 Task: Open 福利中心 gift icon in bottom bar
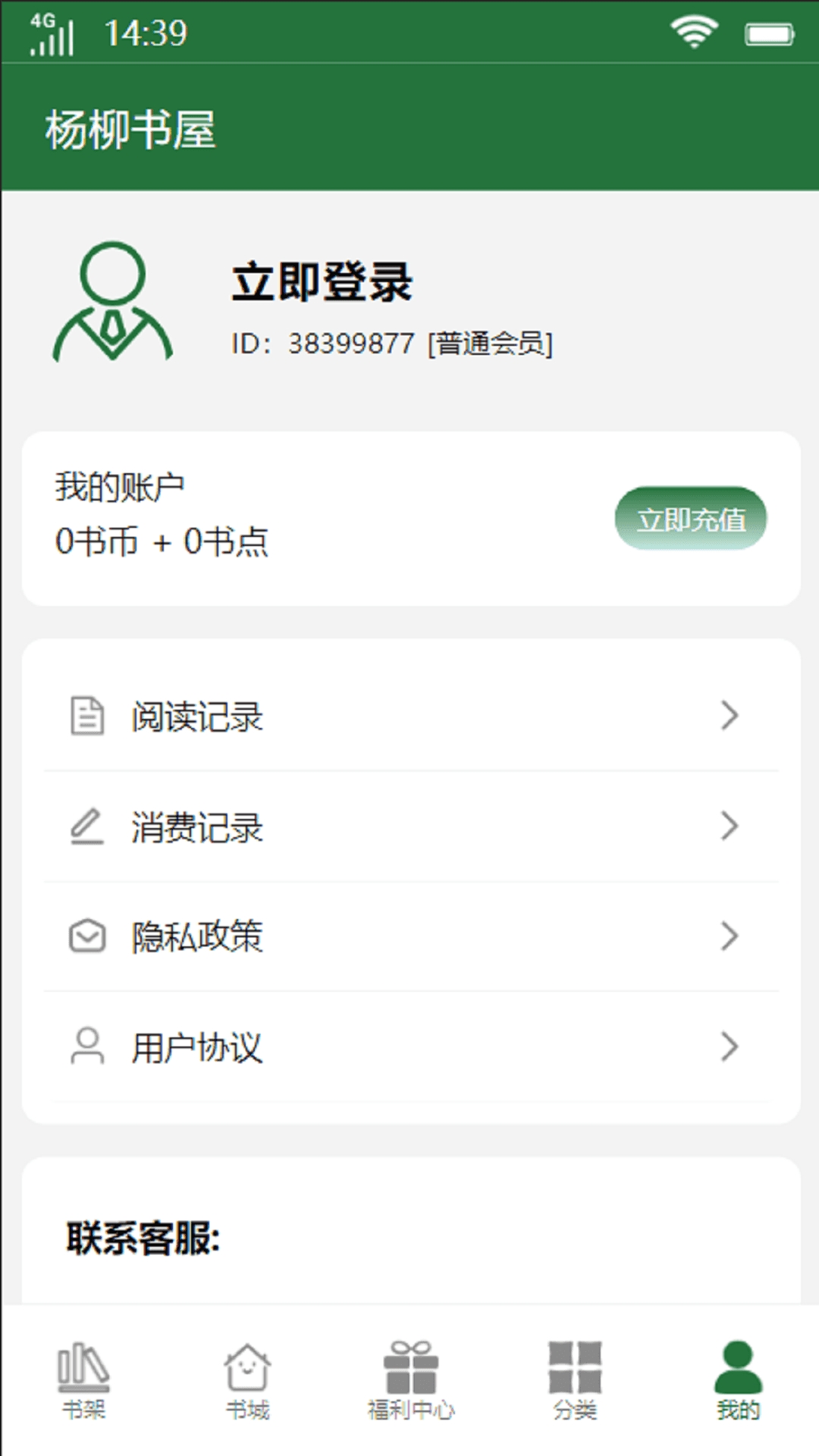click(410, 1370)
